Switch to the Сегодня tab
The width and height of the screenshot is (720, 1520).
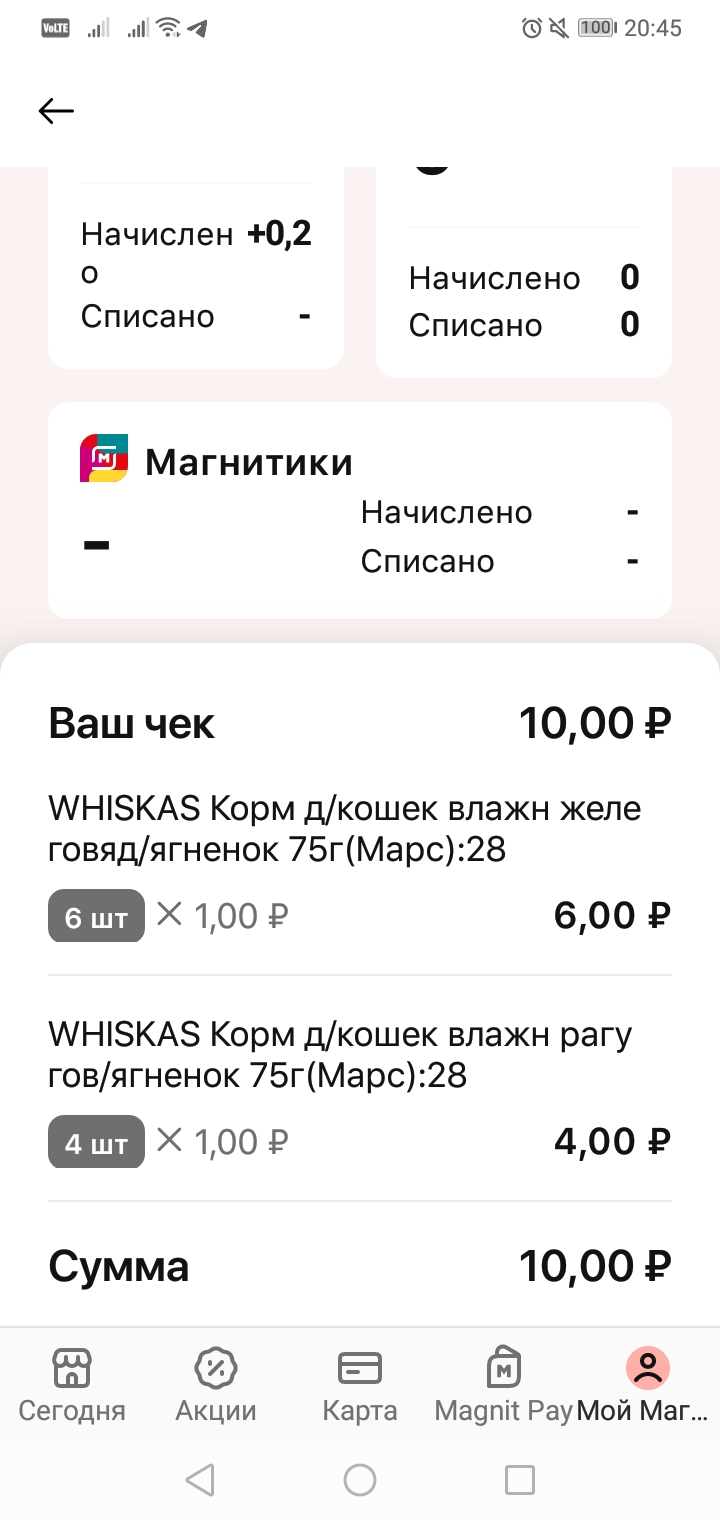pos(72,1385)
